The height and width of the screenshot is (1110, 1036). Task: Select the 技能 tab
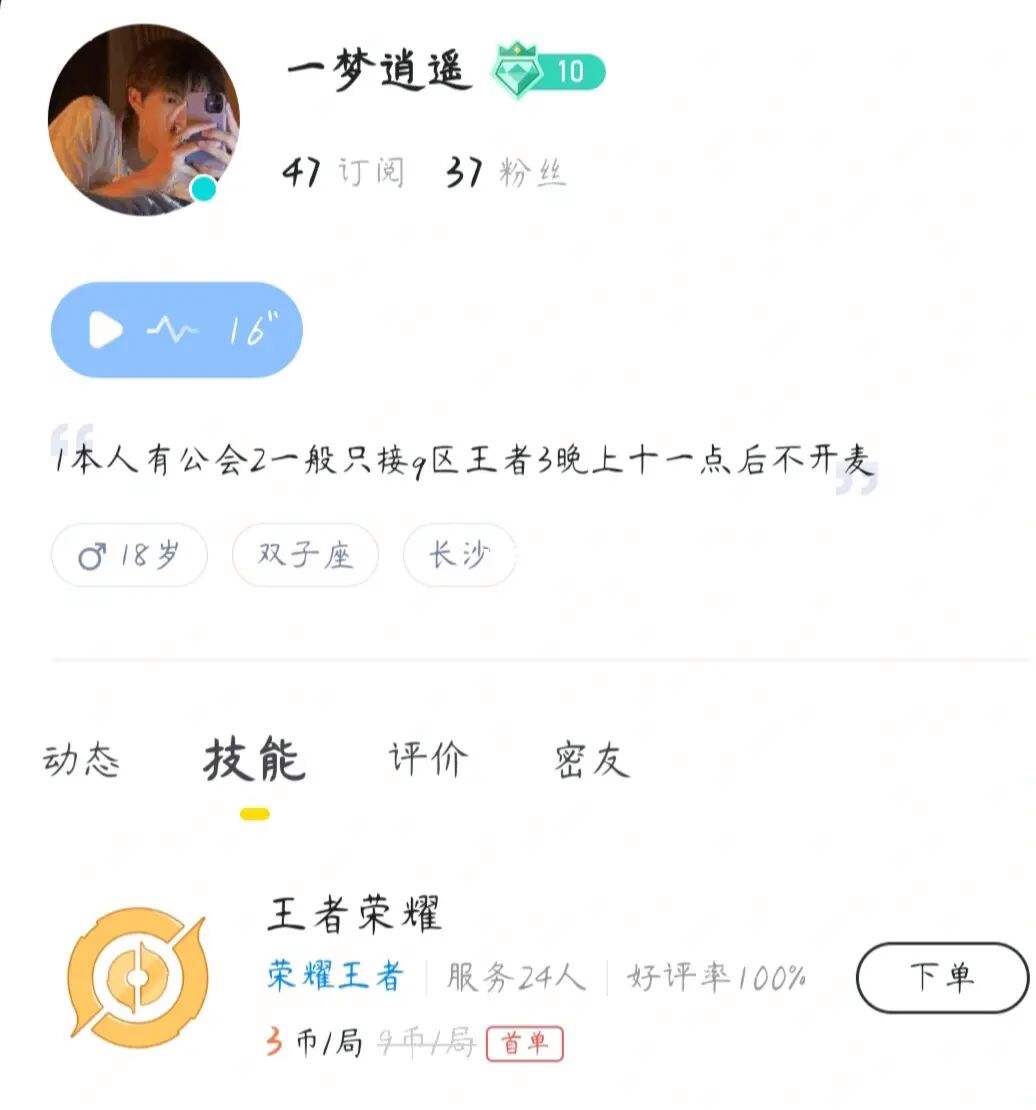[254, 762]
